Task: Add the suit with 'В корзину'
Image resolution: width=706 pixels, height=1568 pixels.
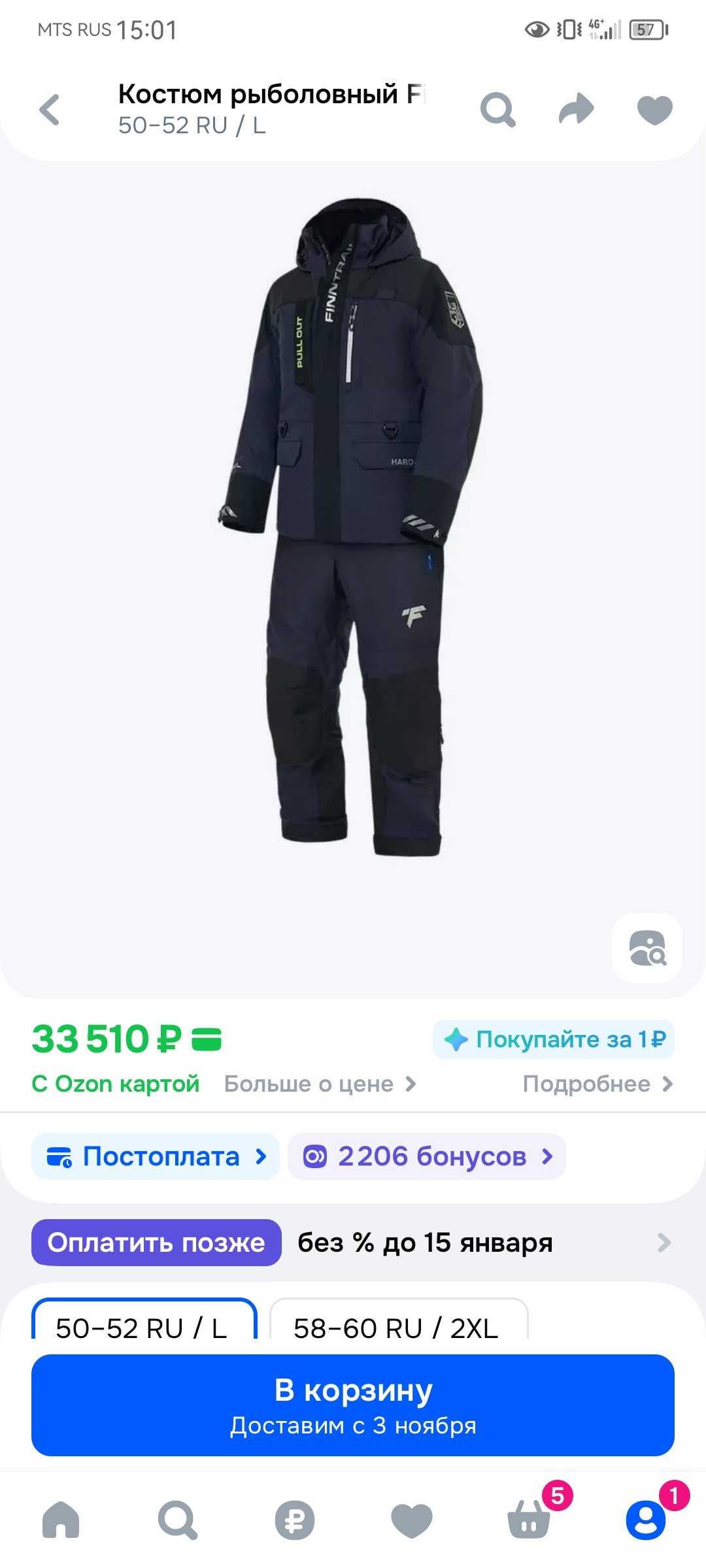Action: [x=353, y=1405]
